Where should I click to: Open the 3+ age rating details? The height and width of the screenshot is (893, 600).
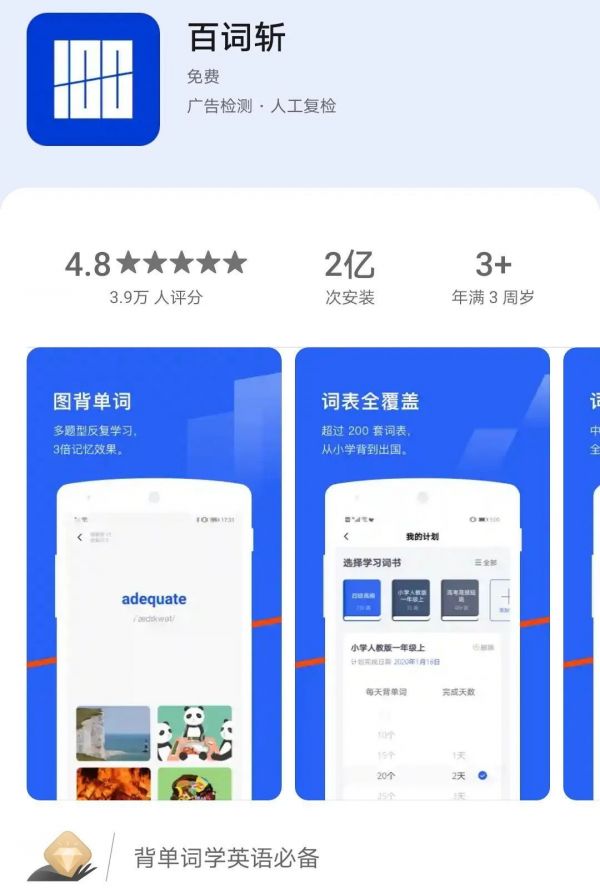click(x=493, y=277)
